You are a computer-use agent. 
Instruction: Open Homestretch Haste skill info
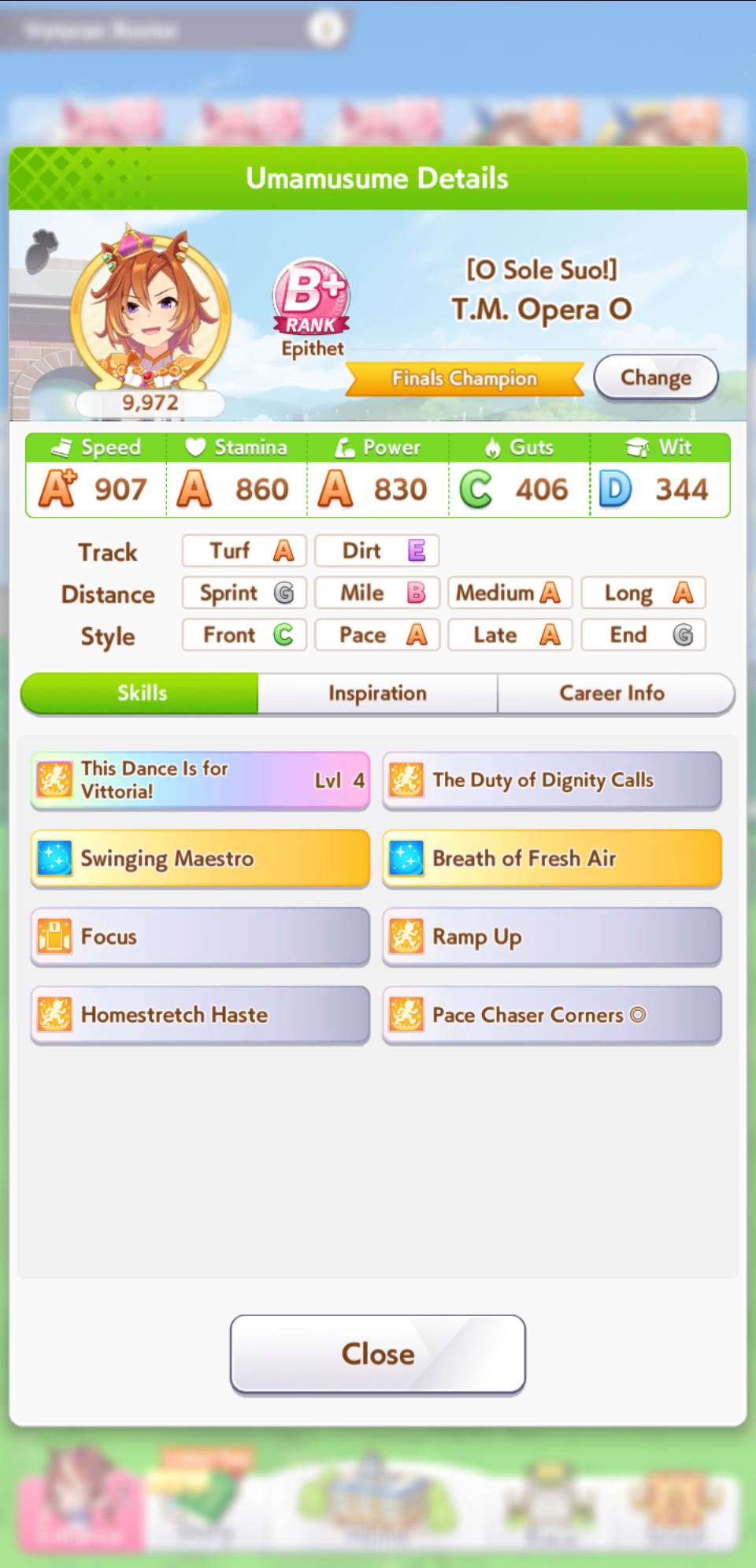pos(200,1015)
